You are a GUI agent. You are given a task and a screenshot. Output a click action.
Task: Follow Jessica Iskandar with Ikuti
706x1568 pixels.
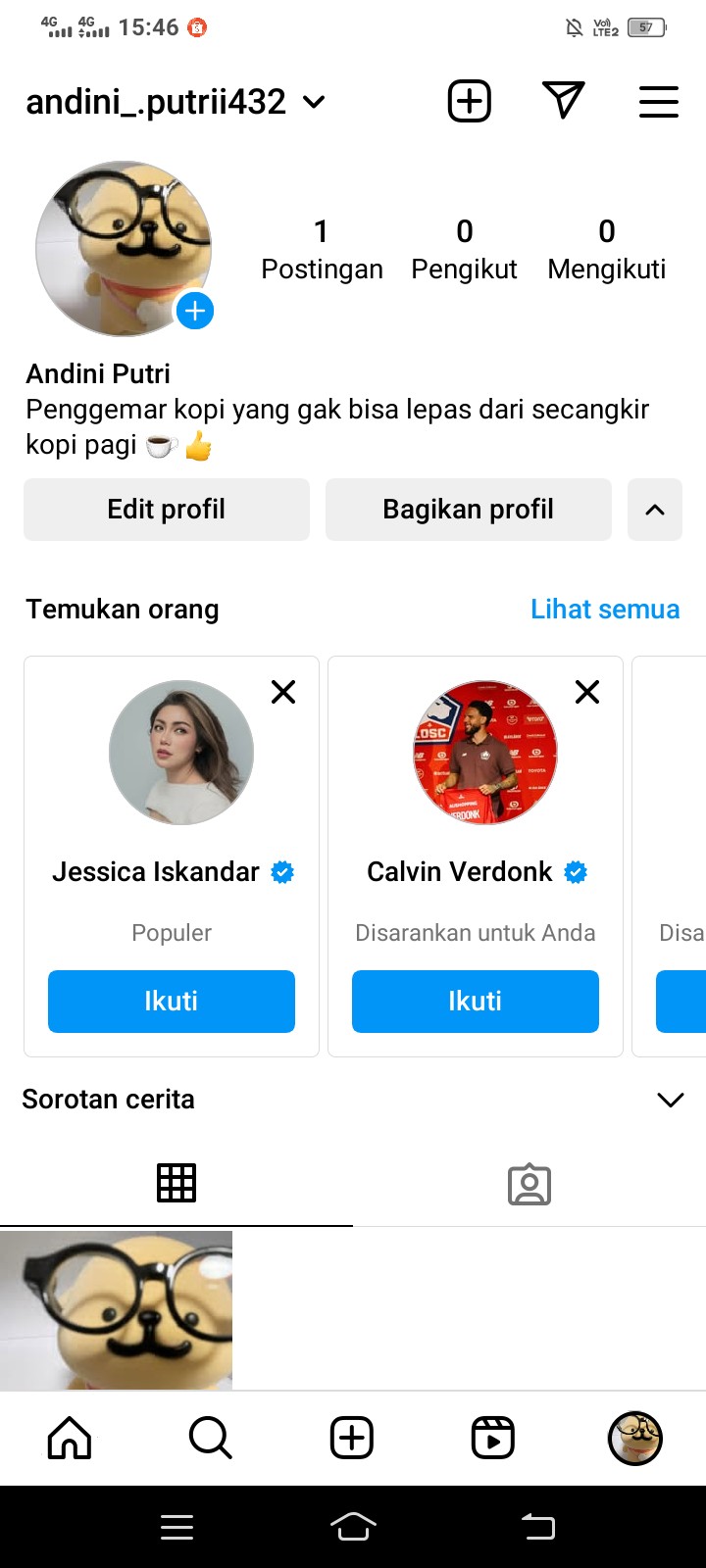pyautogui.click(x=172, y=1001)
